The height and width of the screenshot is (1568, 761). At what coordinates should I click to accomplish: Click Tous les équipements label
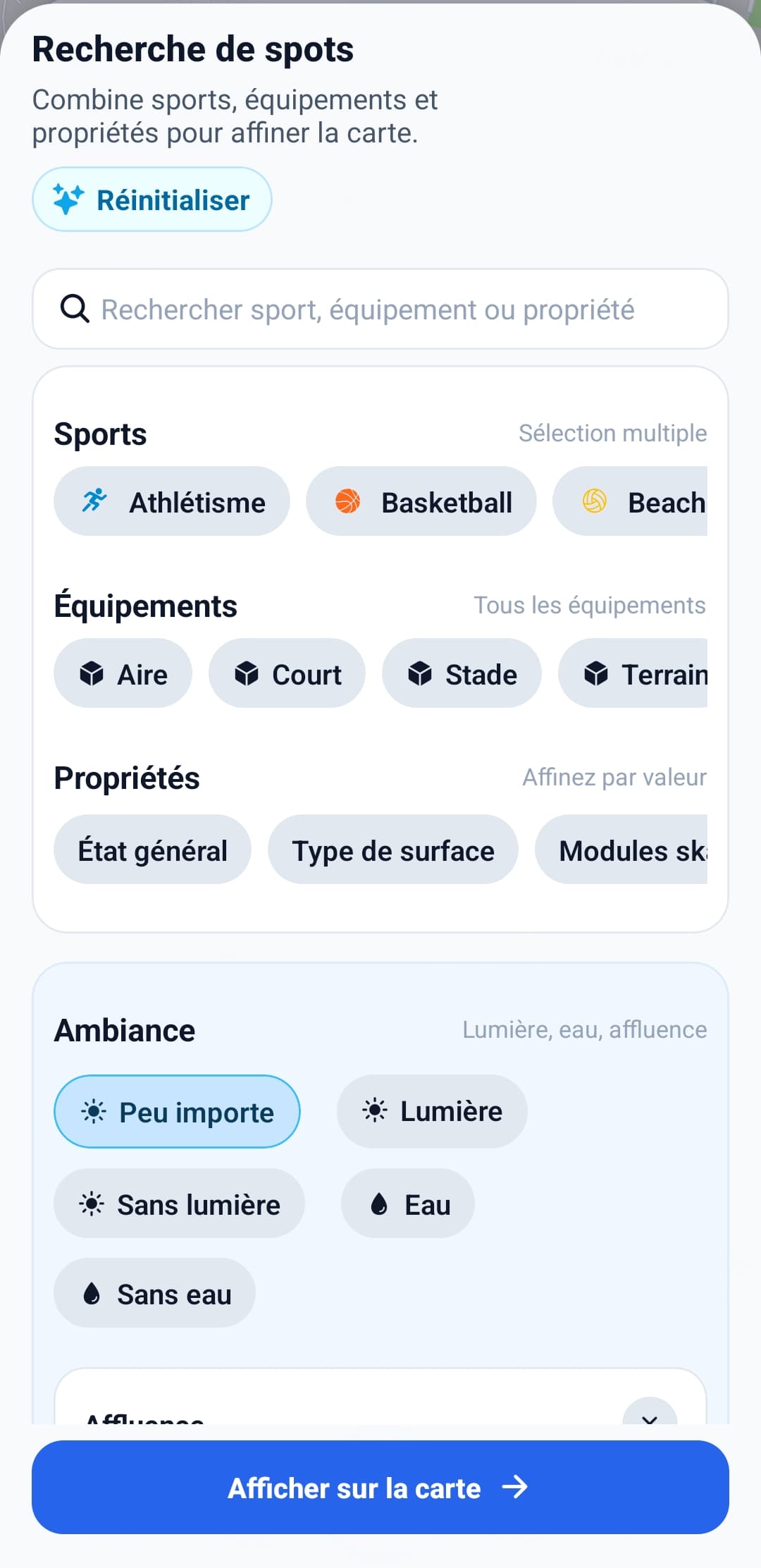tap(590, 605)
